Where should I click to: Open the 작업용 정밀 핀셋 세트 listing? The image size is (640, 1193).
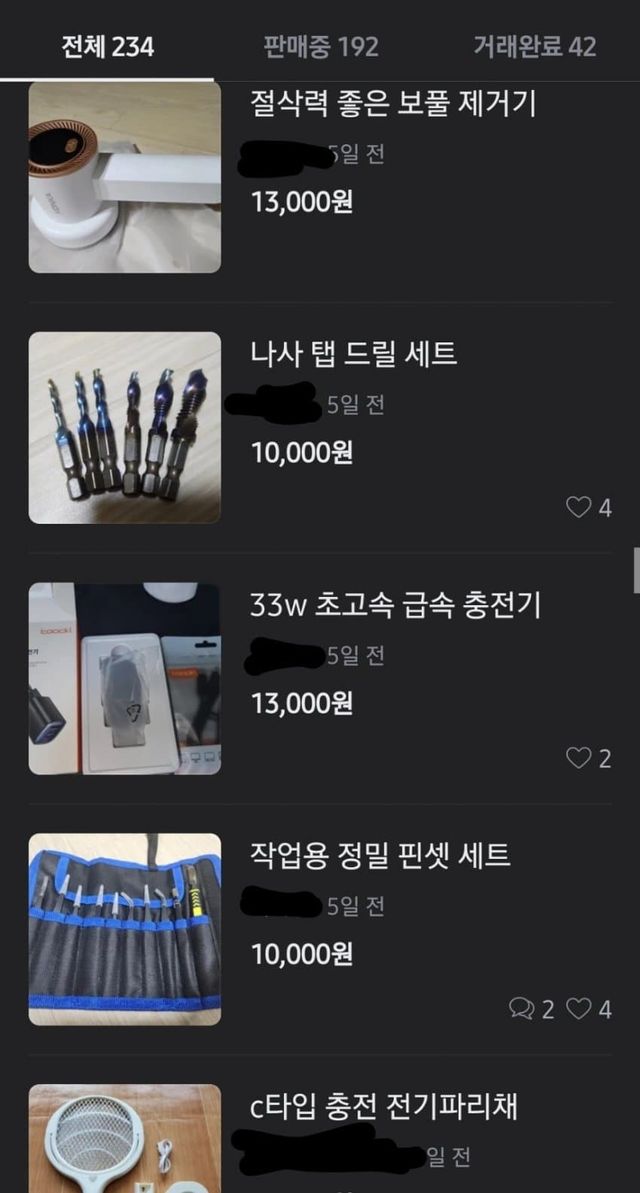click(379, 855)
